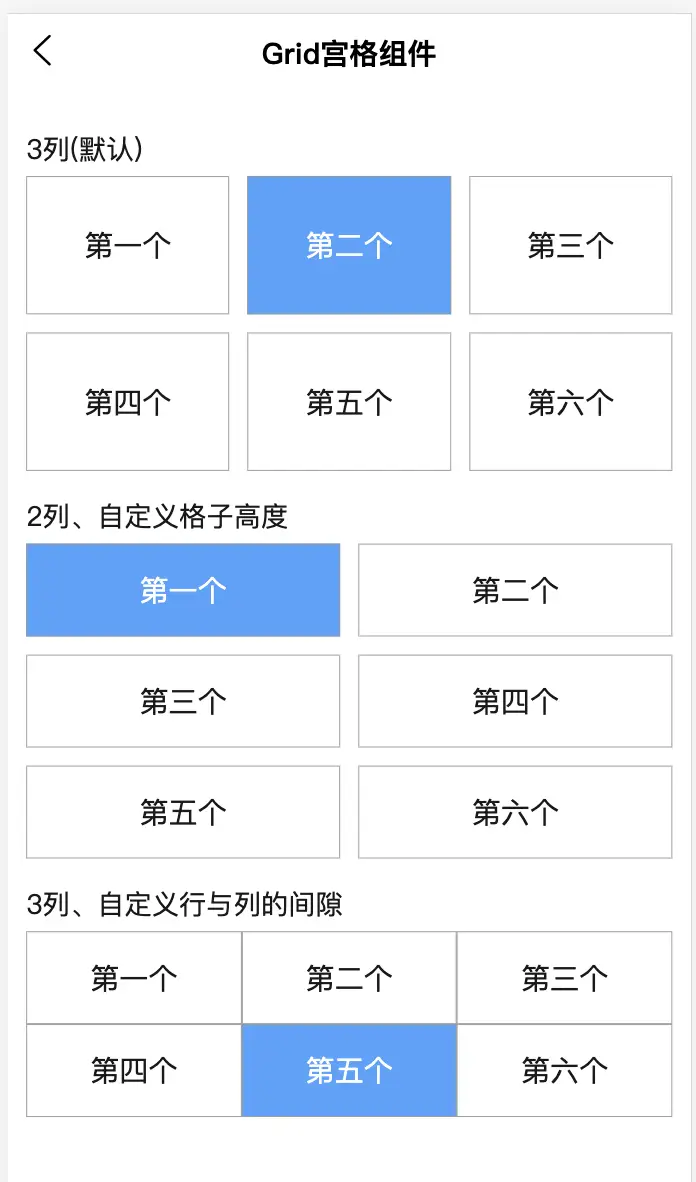Select 第四个 in the custom gap grid
The image size is (696, 1182).
(x=134, y=1070)
